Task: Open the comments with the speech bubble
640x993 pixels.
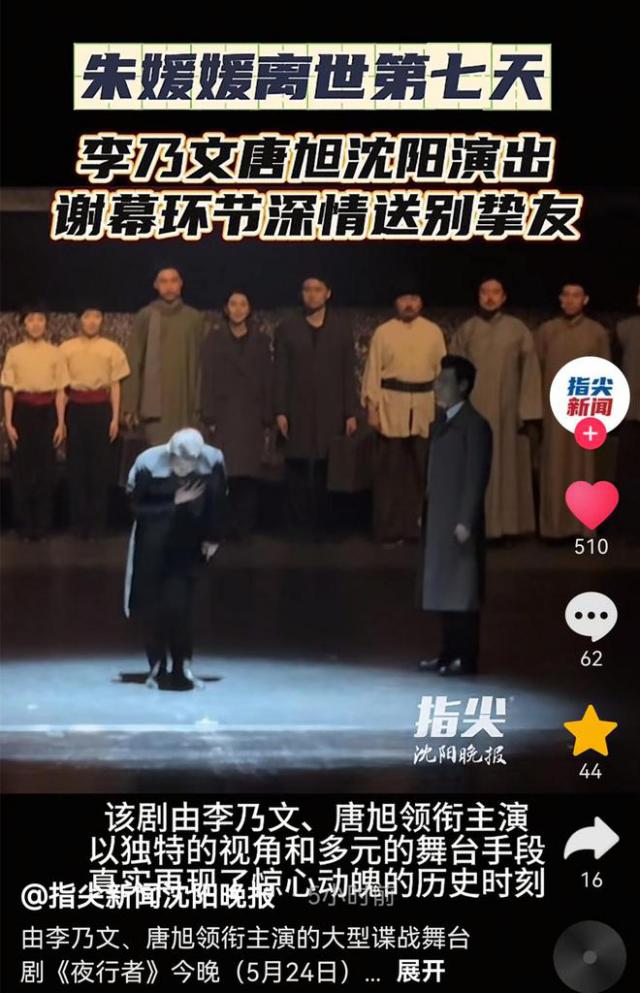Action: coord(591,617)
